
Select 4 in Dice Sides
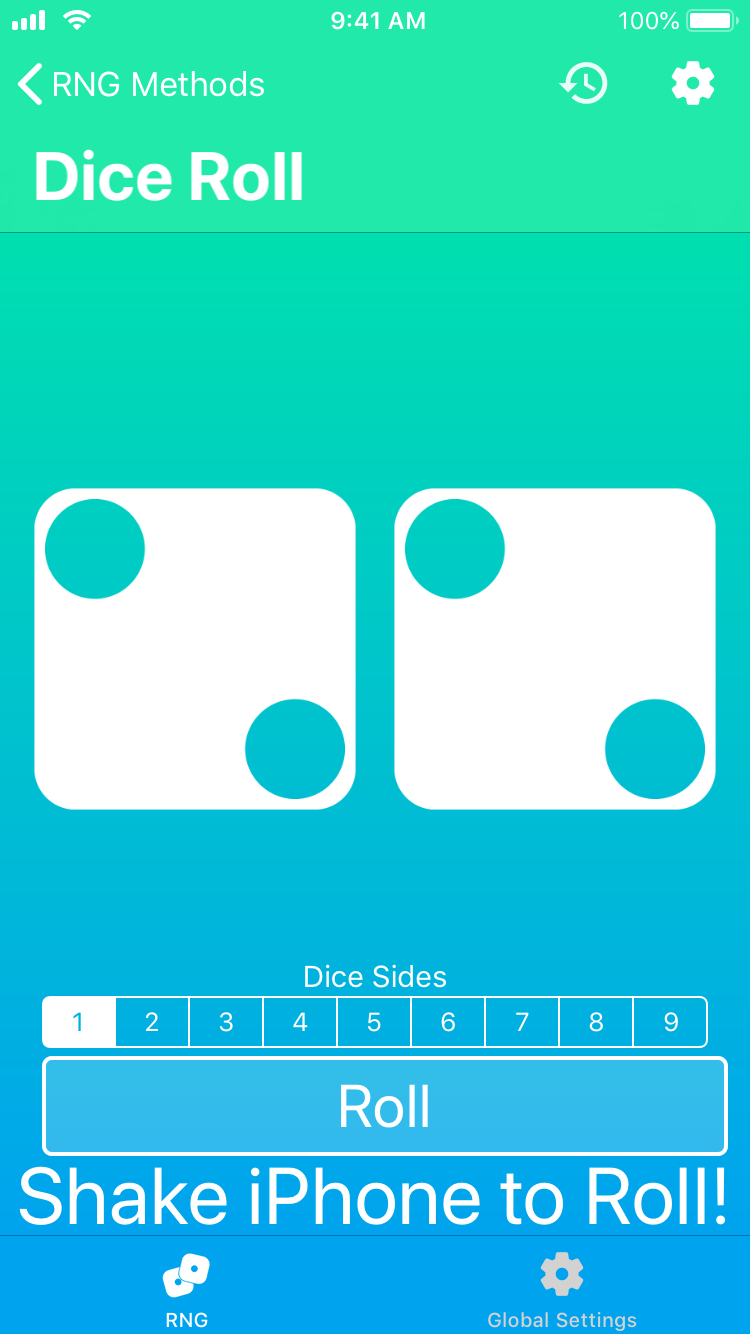point(300,1022)
